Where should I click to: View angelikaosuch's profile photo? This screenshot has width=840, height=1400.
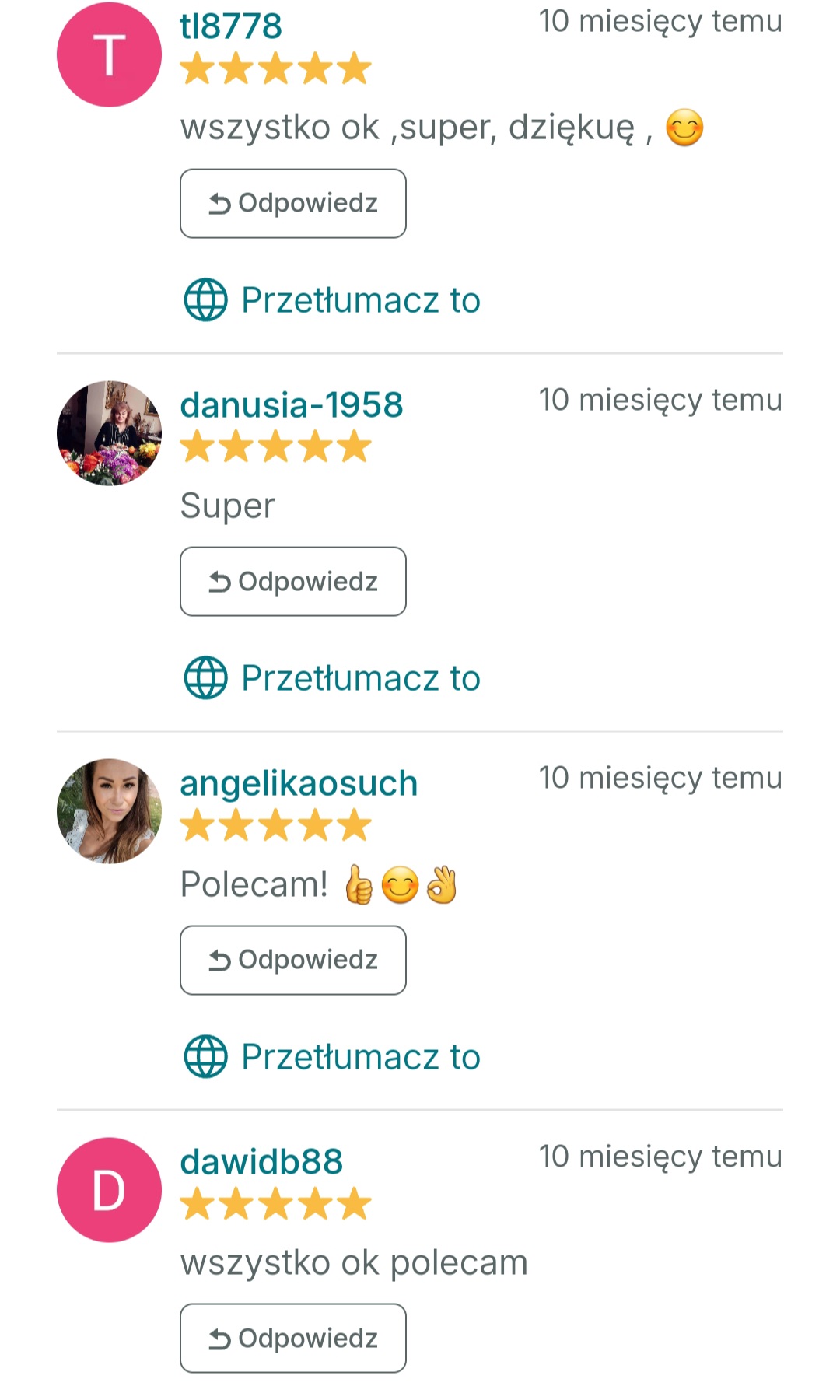[x=109, y=811]
